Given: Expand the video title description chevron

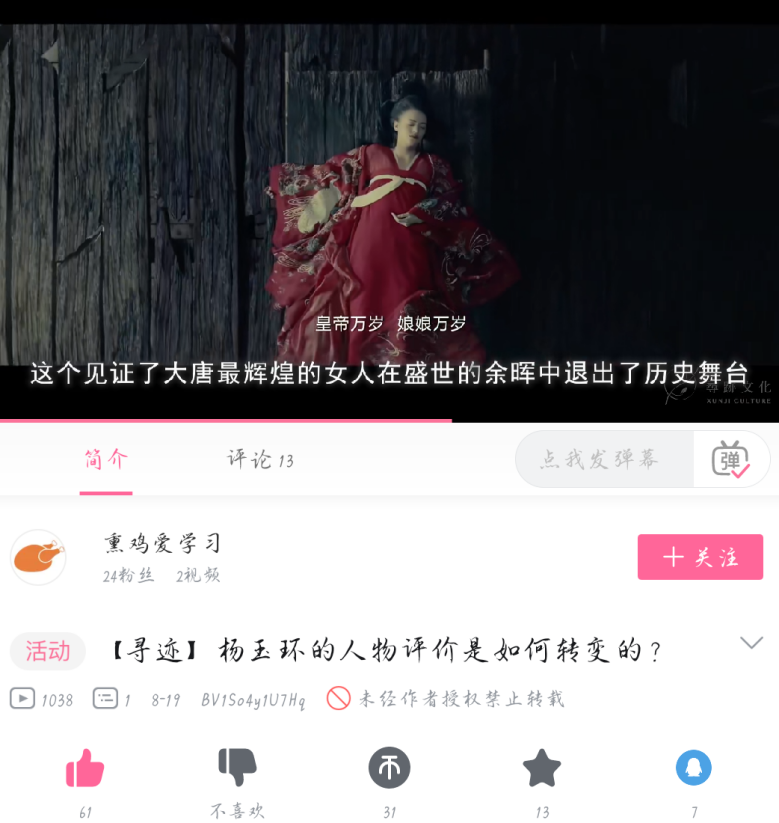Looking at the screenshot, I should click(x=751, y=643).
